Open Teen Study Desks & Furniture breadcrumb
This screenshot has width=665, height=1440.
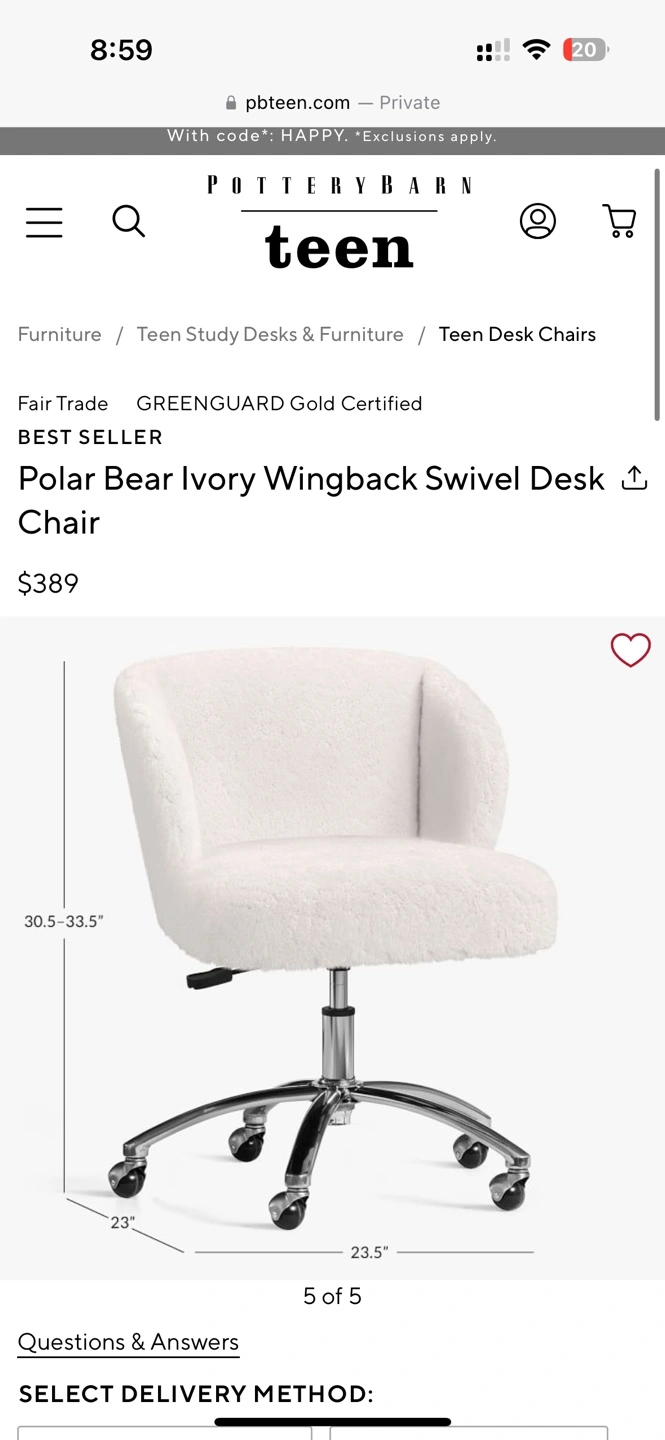tap(270, 335)
